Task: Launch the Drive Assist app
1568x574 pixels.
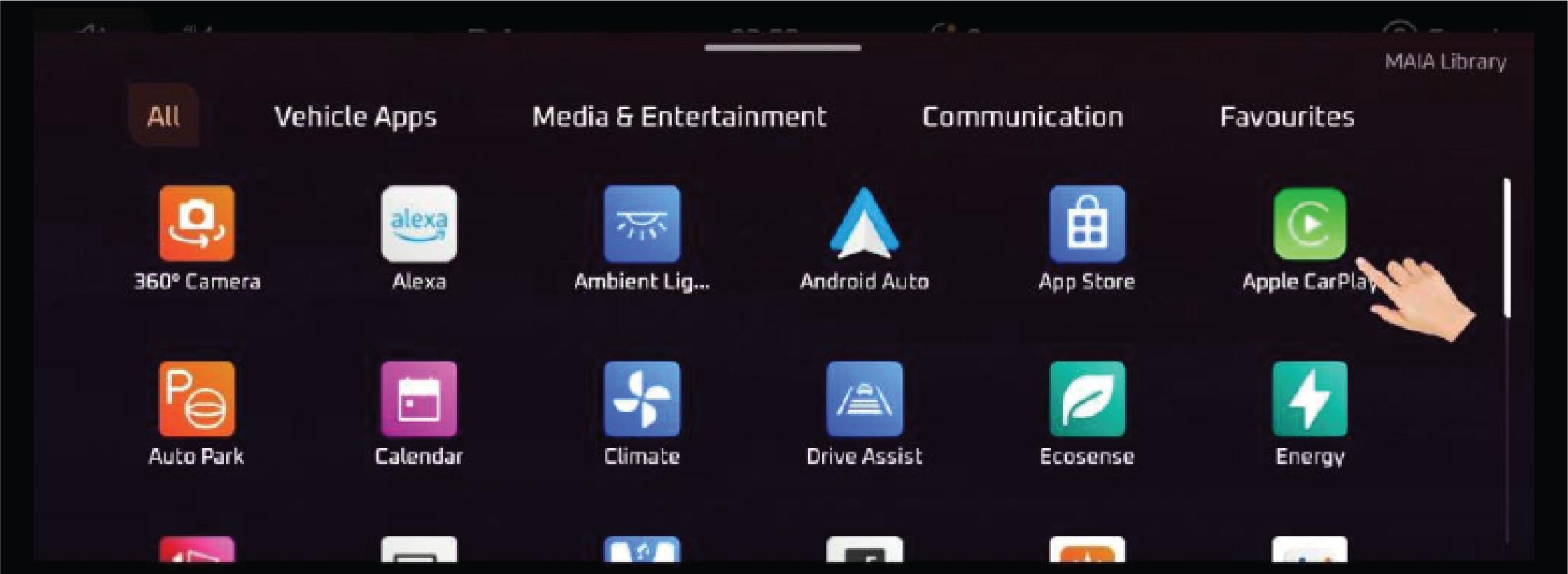Action: [x=864, y=399]
